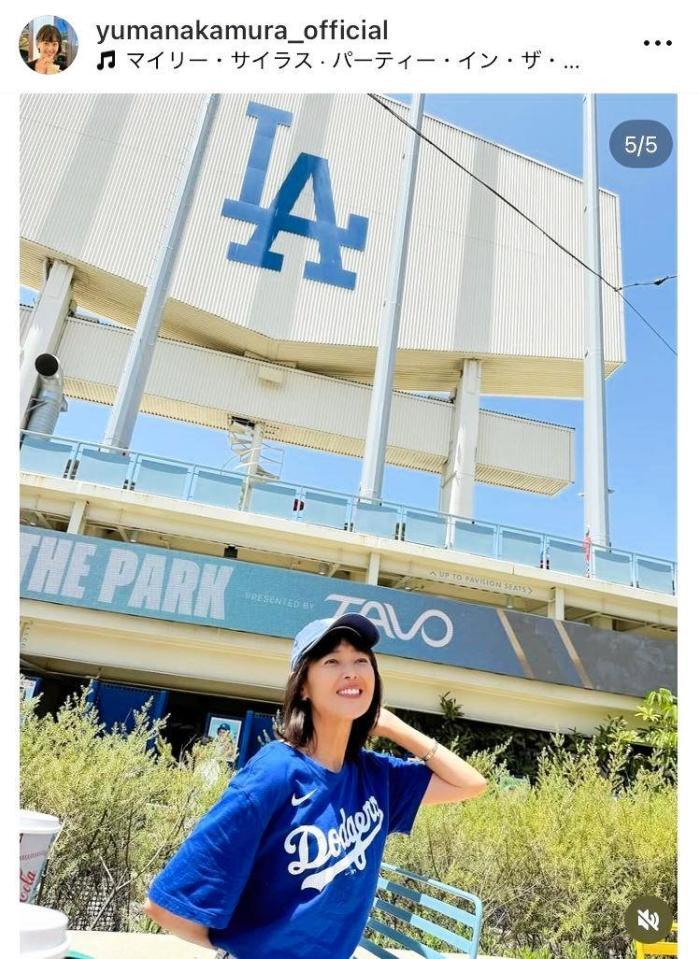Open yumanakamura_official's profile picture
This screenshot has height=959, width=699.
tap(48, 45)
